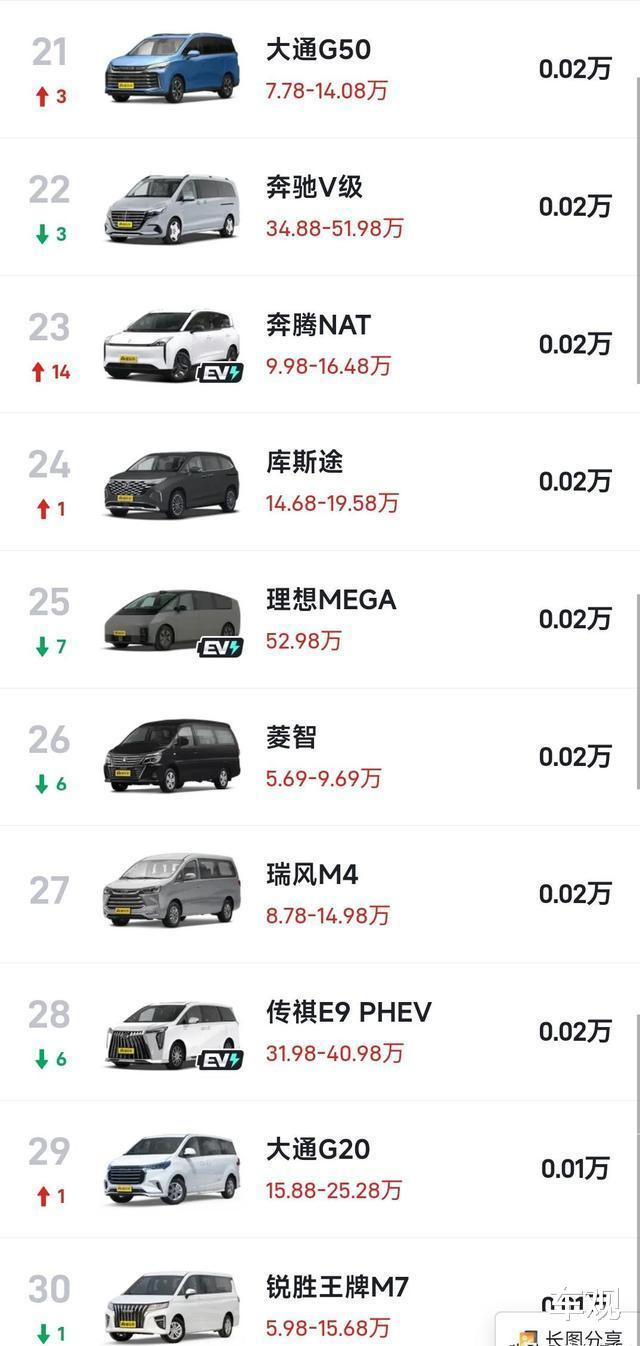
Task: Select the 奔腾NAT row
Action: [x=318, y=325]
